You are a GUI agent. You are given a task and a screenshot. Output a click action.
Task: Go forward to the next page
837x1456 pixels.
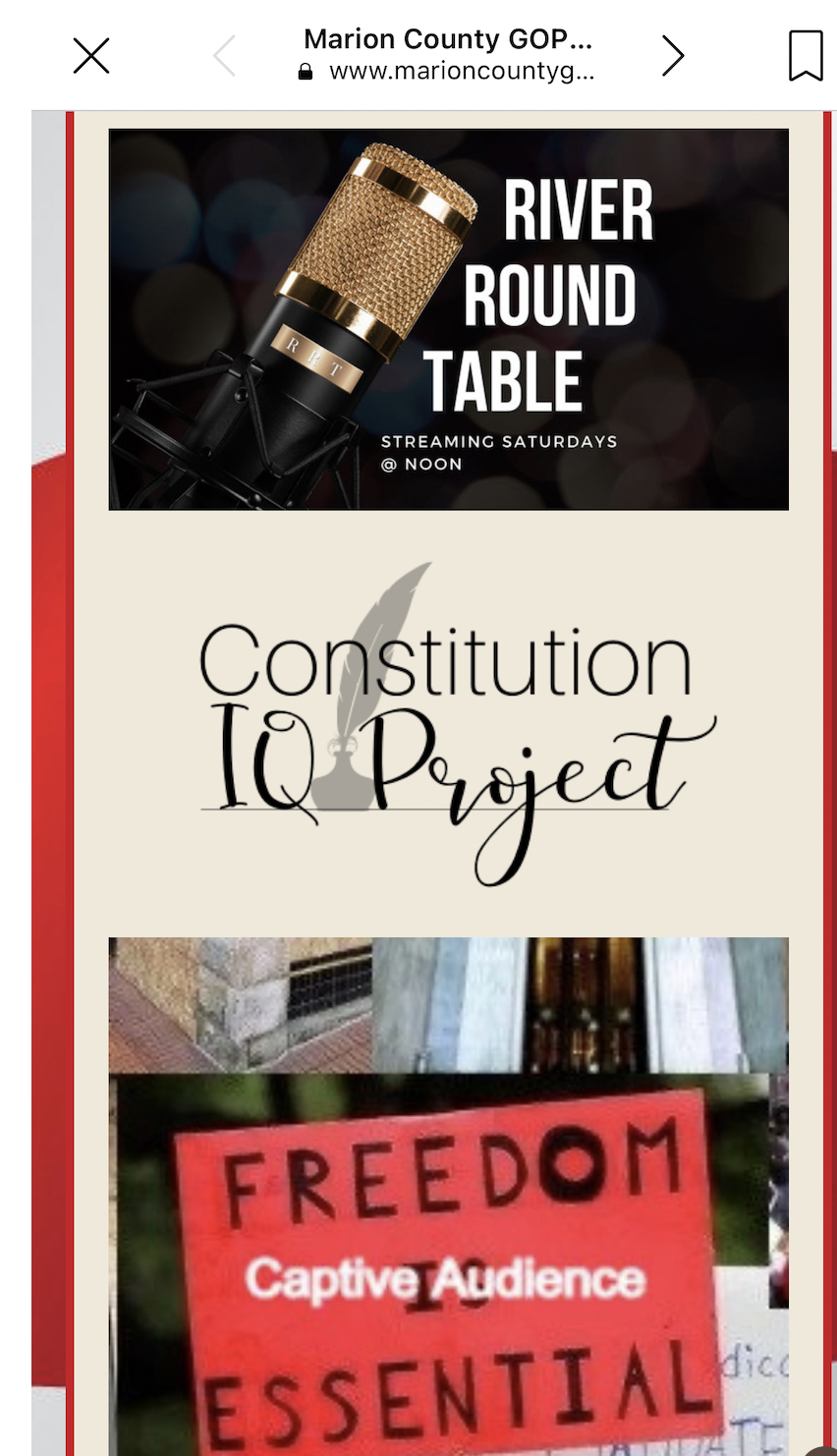tap(672, 56)
